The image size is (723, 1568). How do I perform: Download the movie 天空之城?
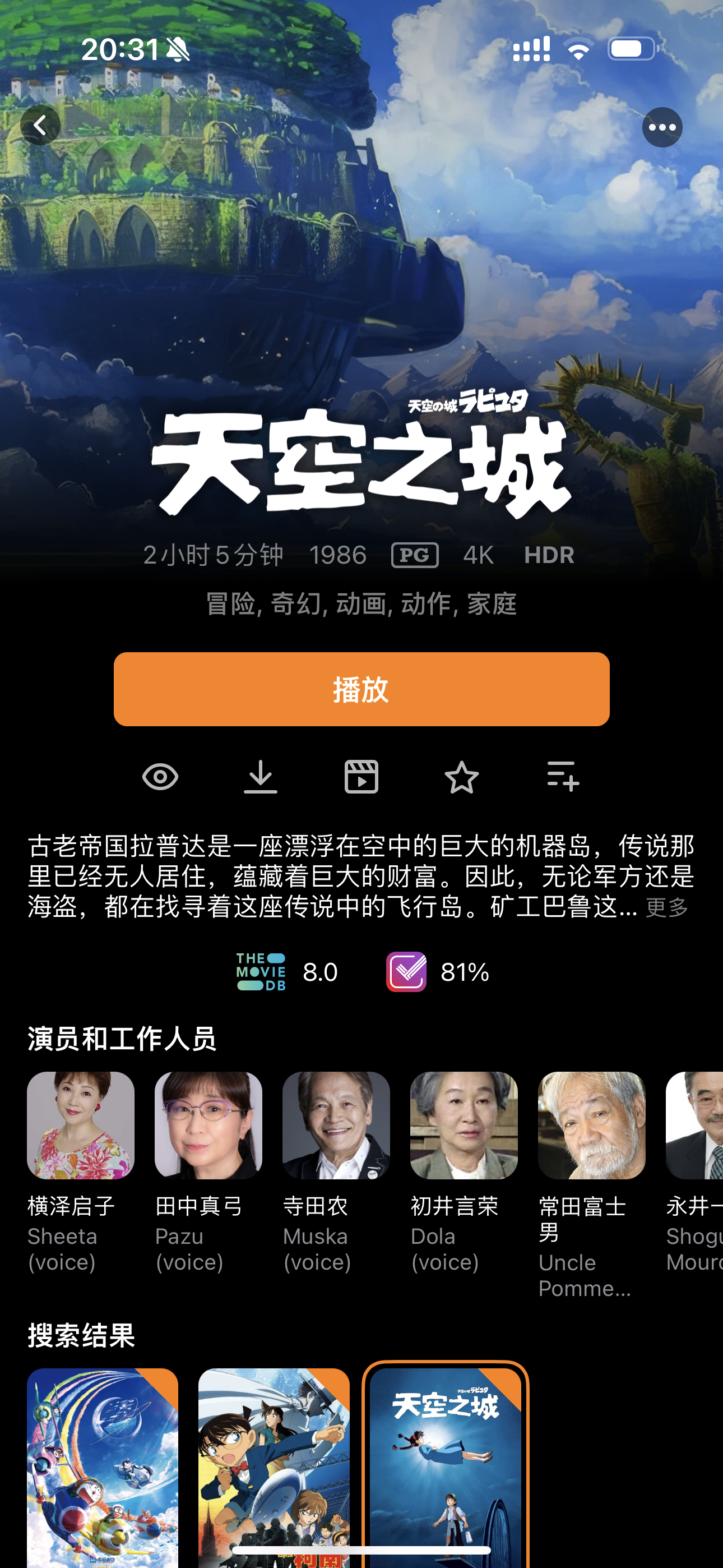(261, 777)
